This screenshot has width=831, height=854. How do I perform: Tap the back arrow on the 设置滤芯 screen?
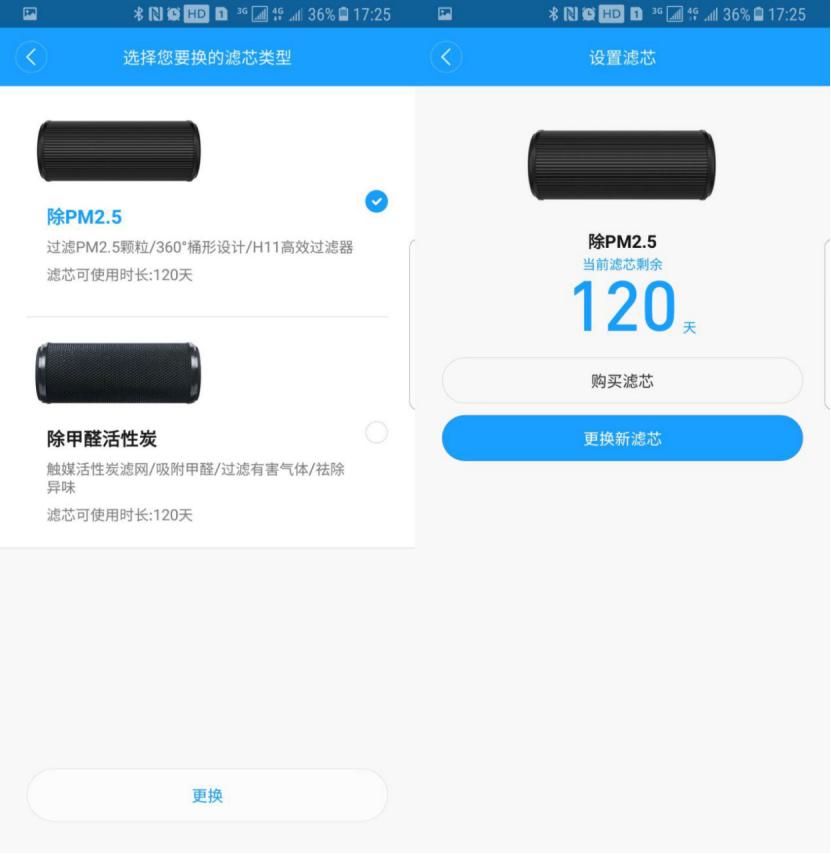click(446, 57)
